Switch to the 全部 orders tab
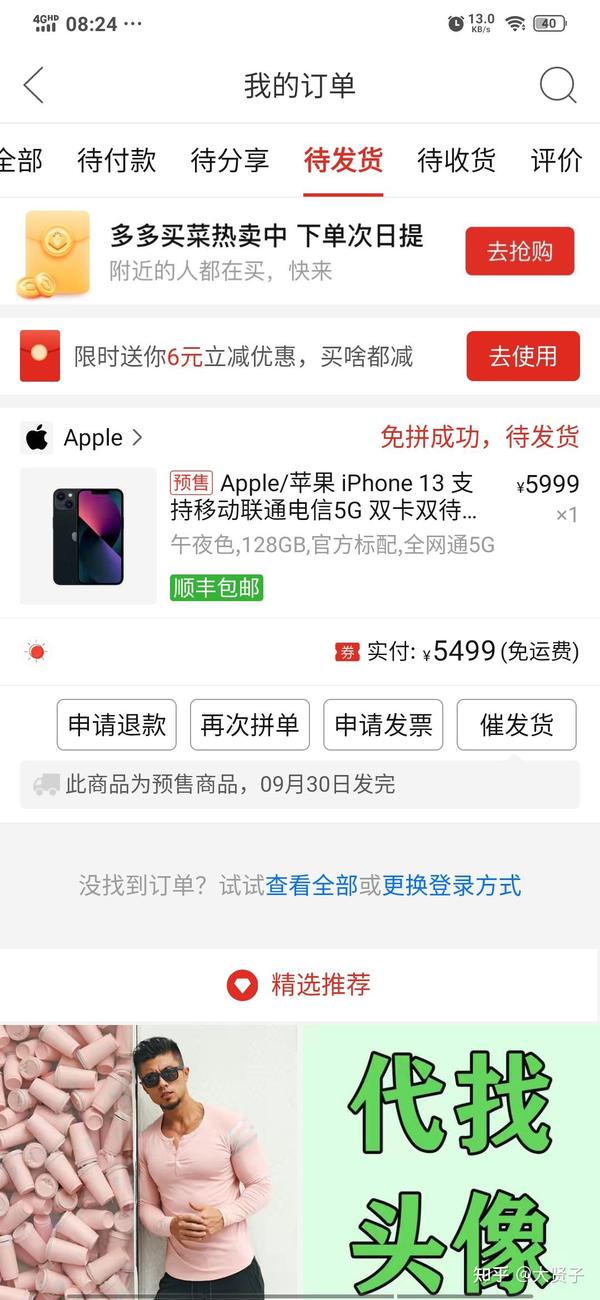Image resolution: width=600 pixels, height=1300 pixels. pos(20,160)
